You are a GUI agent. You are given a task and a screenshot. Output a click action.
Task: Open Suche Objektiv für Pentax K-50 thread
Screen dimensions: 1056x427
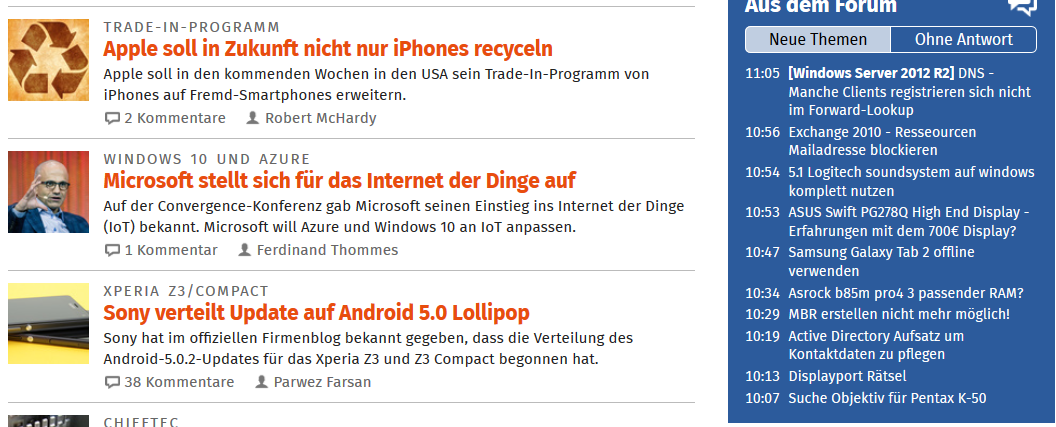(x=886, y=398)
